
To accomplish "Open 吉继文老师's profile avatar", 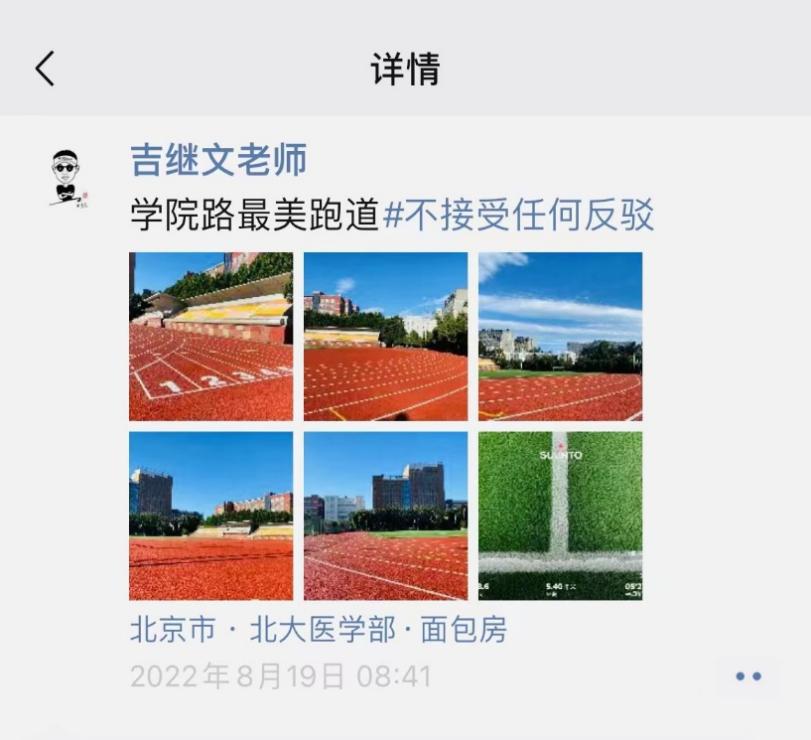I will [66, 177].
